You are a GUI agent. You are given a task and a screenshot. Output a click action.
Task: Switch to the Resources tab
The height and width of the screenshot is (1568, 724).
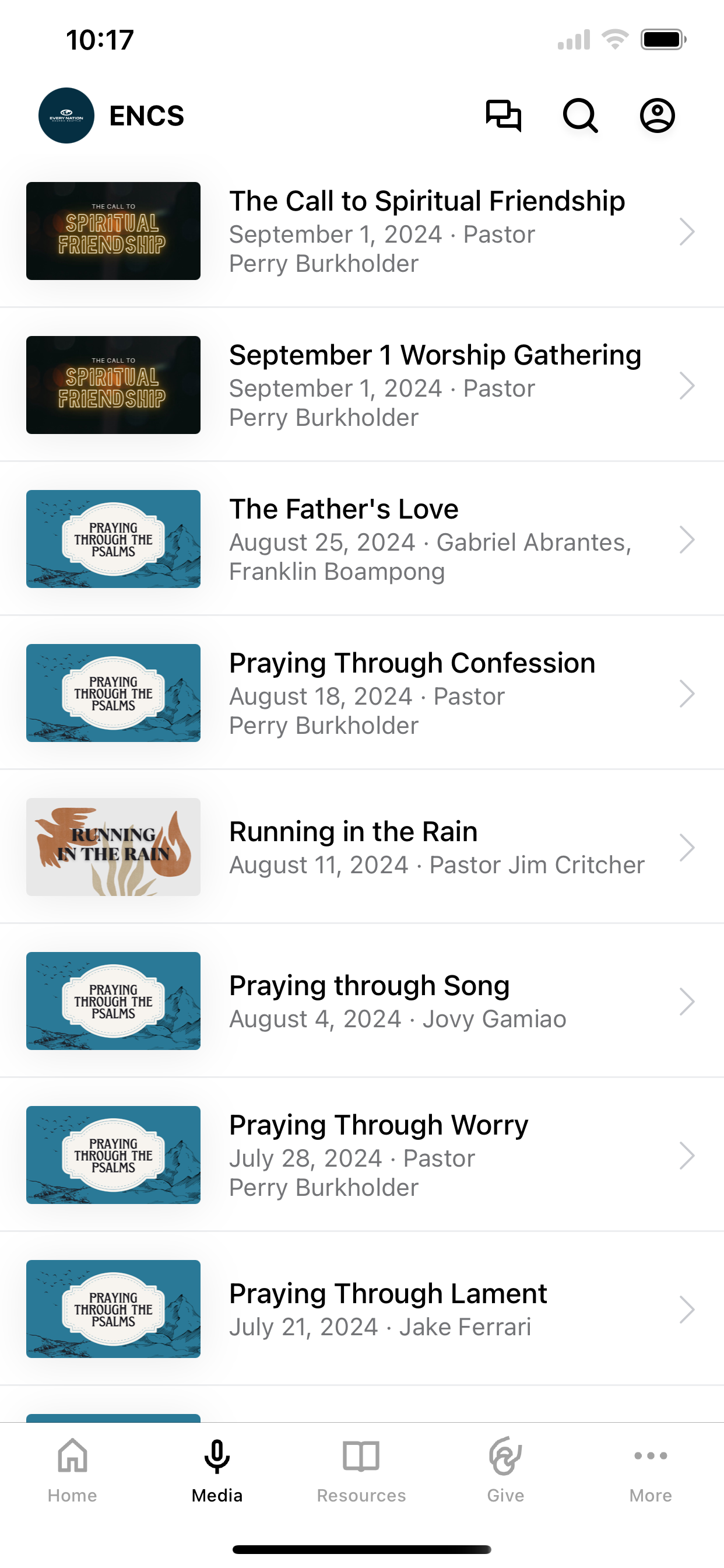click(x=361, y=1471)
